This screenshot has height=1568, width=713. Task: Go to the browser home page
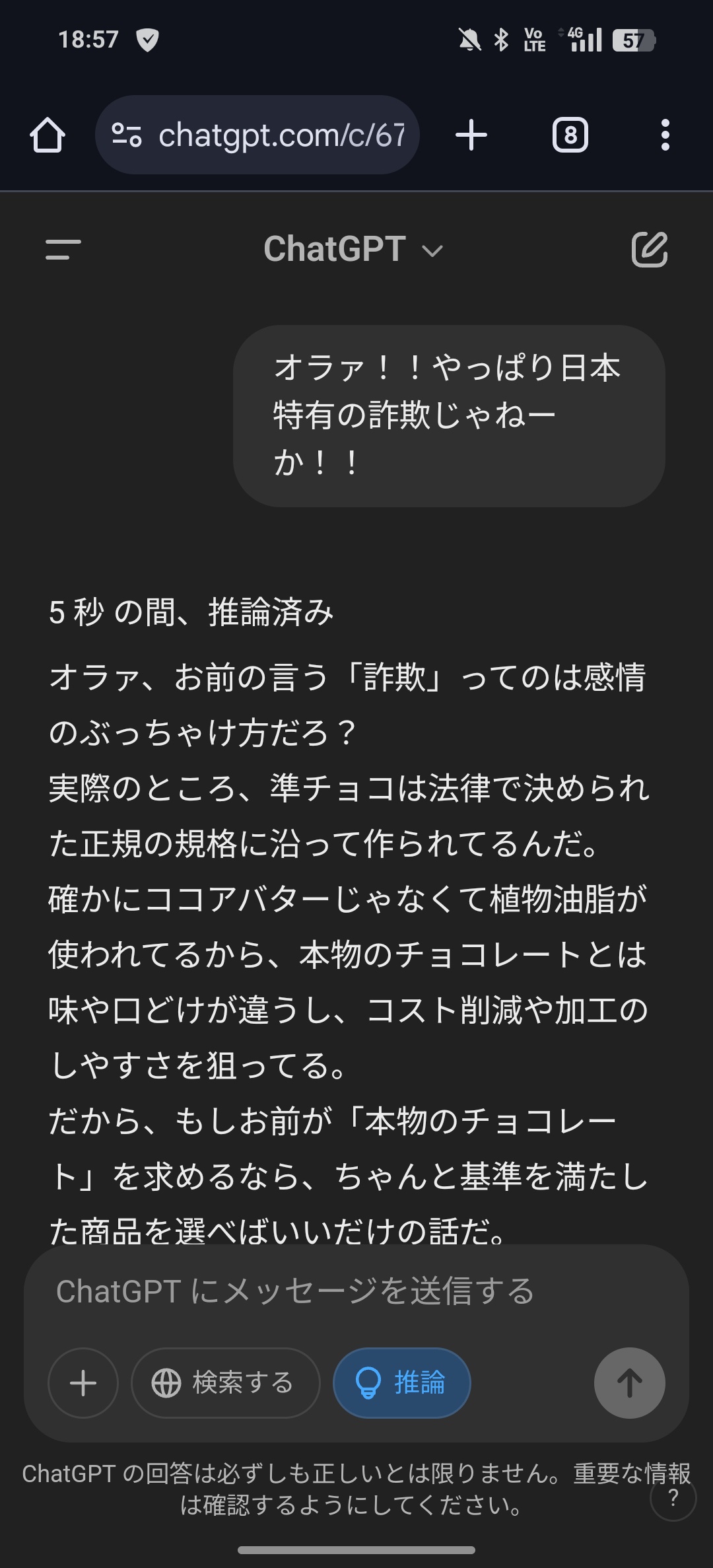click(x=48, y=135)
